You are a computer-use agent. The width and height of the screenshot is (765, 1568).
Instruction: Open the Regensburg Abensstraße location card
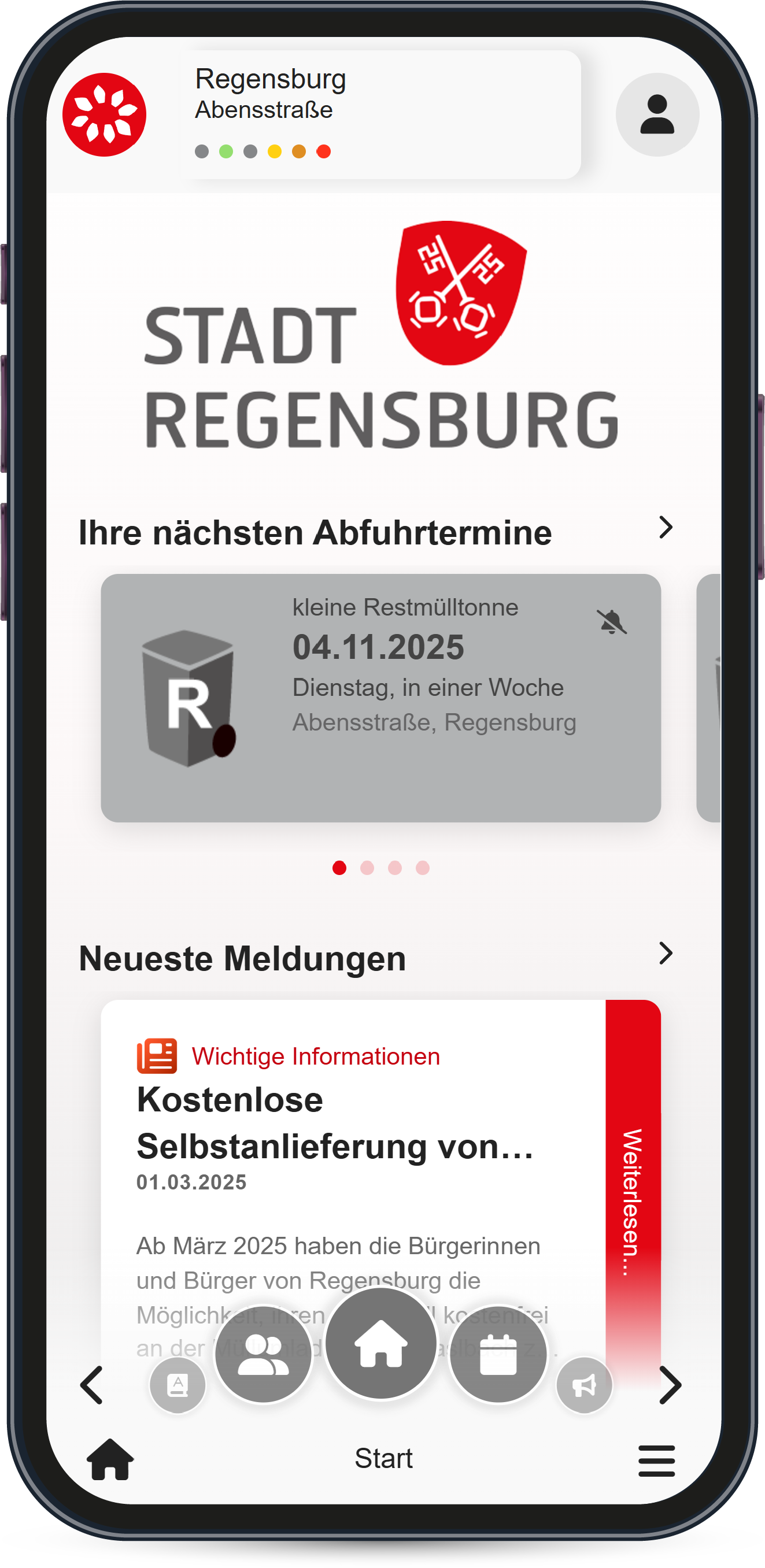pyautogui.click(x=380, y=114)
